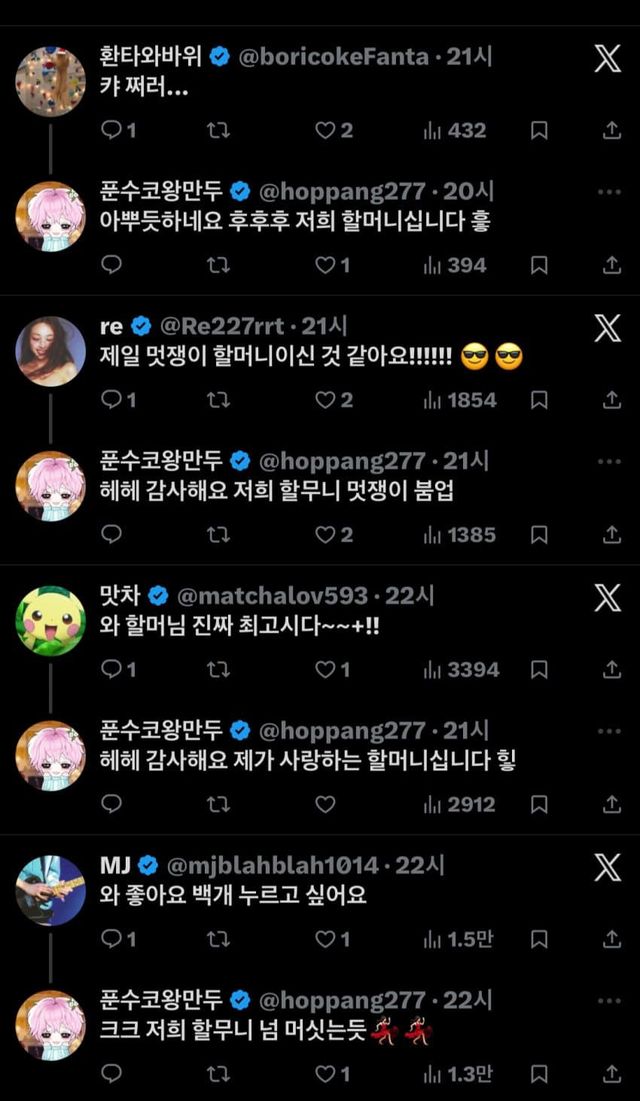Repost the reply '크크 저희 할무니 넘 머싯는듯'
The image size is (640, 1101).
tap(218, 1074)
